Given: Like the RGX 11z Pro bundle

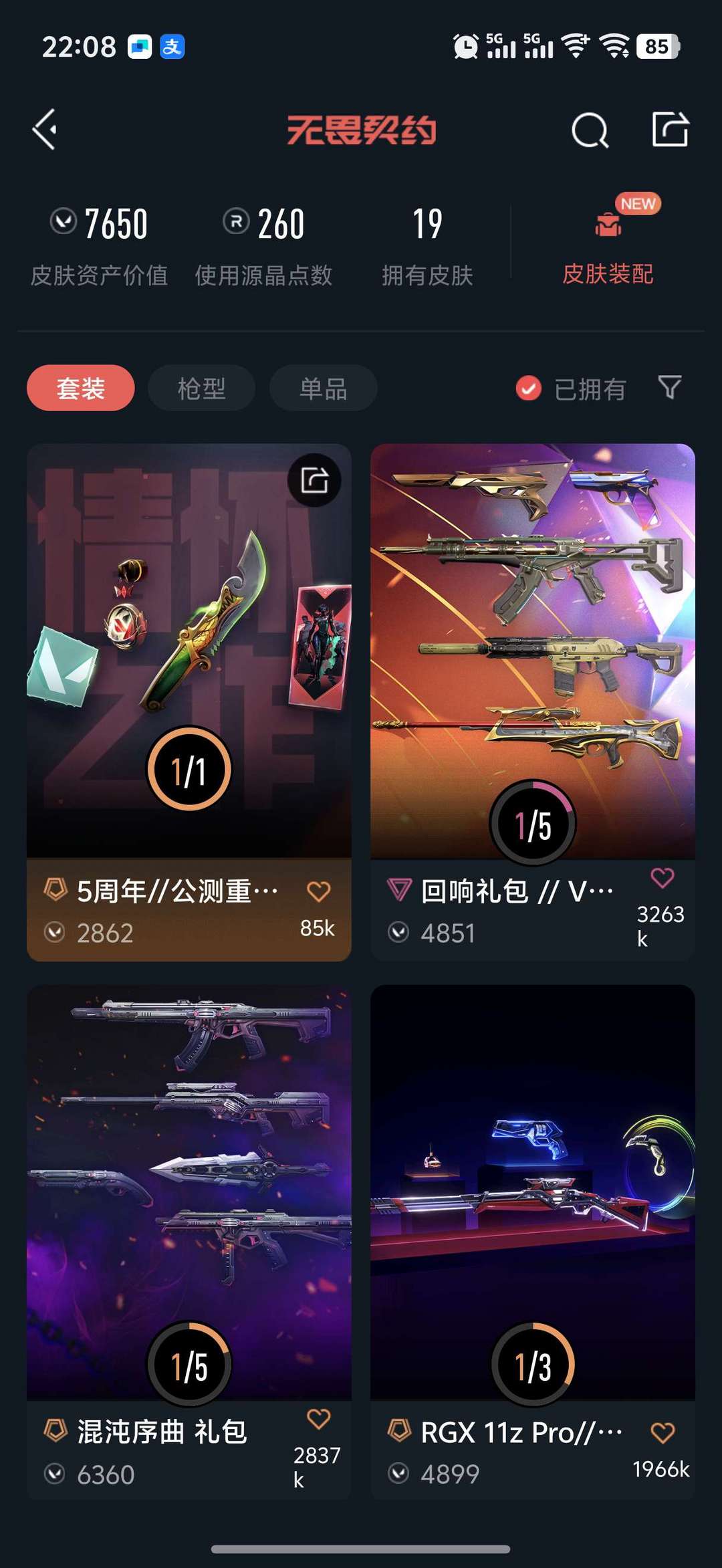Looking at the screenshot, I should pos(662,1432).
